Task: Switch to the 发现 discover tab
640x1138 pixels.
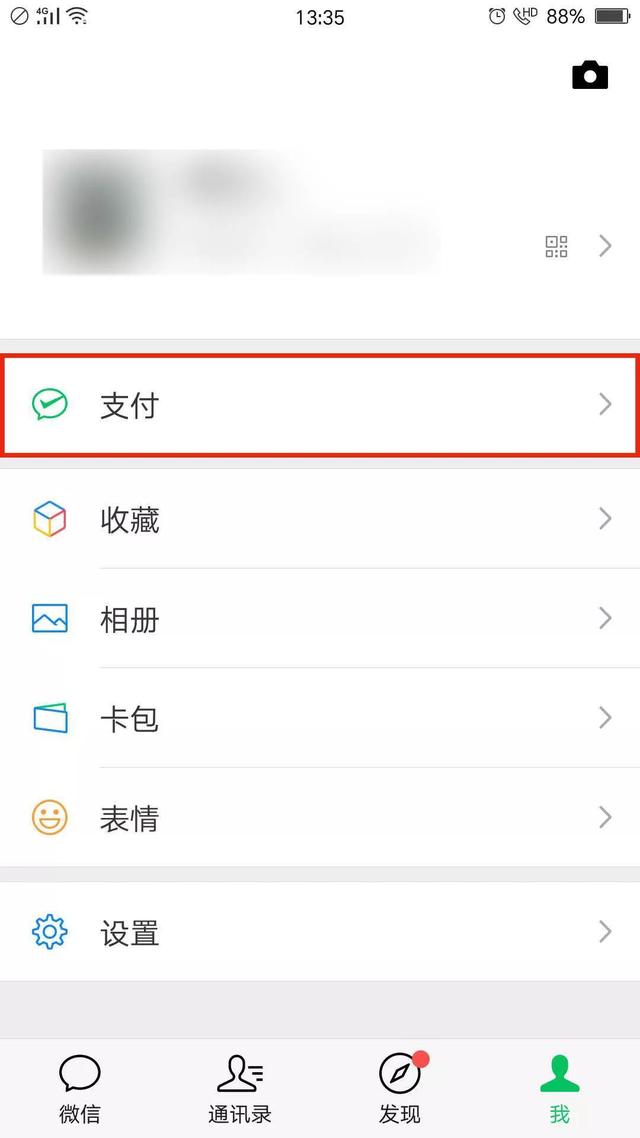Action: pos(400,1088)
